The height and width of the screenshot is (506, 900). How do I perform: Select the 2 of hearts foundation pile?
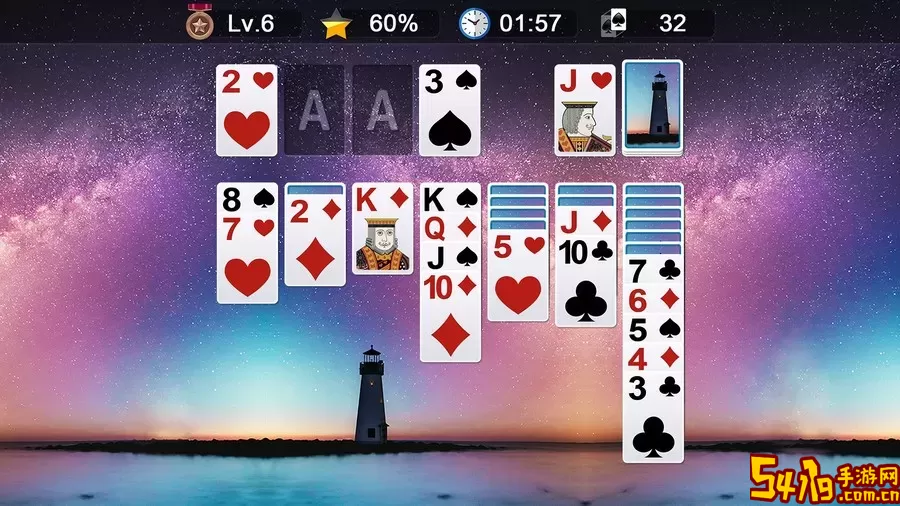247,110
